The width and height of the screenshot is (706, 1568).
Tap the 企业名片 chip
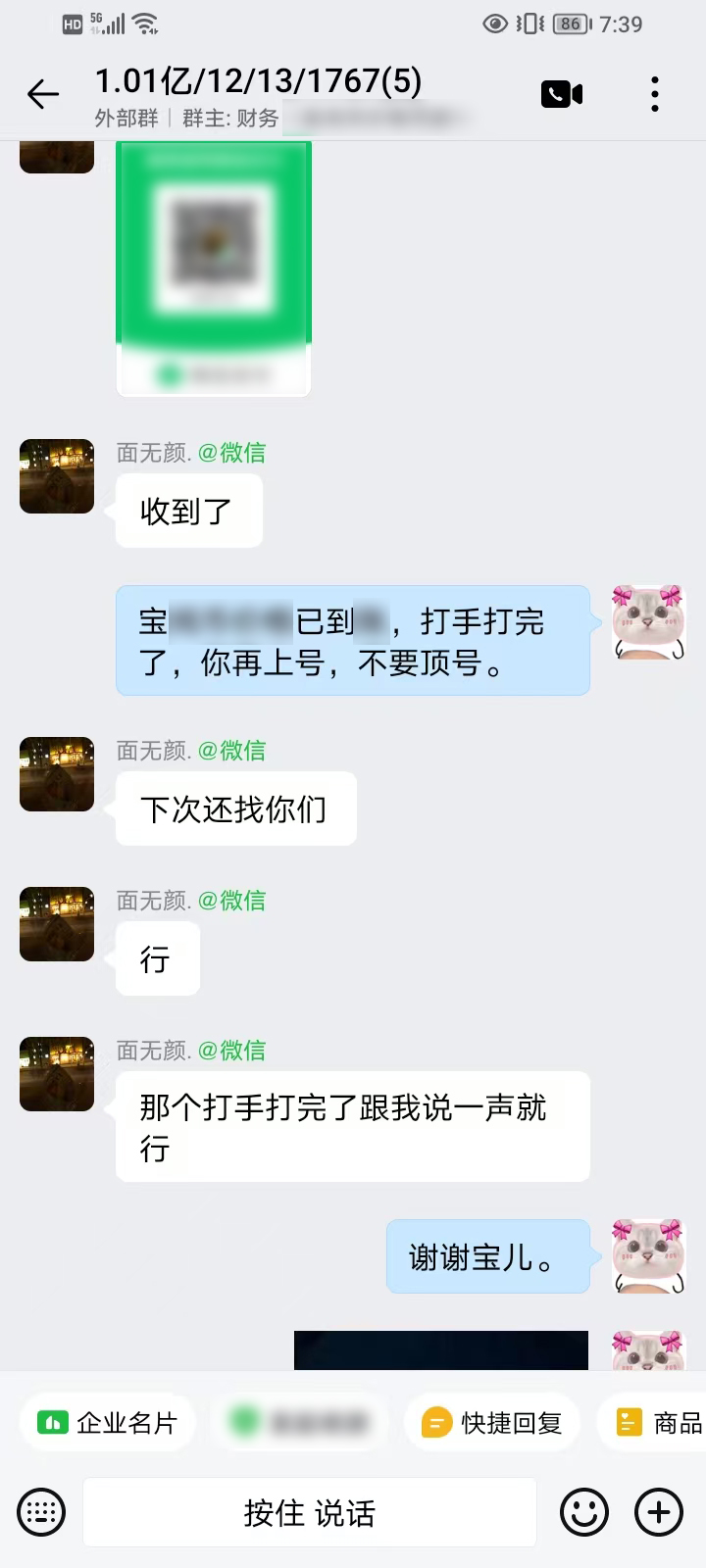pos(108,1423)
